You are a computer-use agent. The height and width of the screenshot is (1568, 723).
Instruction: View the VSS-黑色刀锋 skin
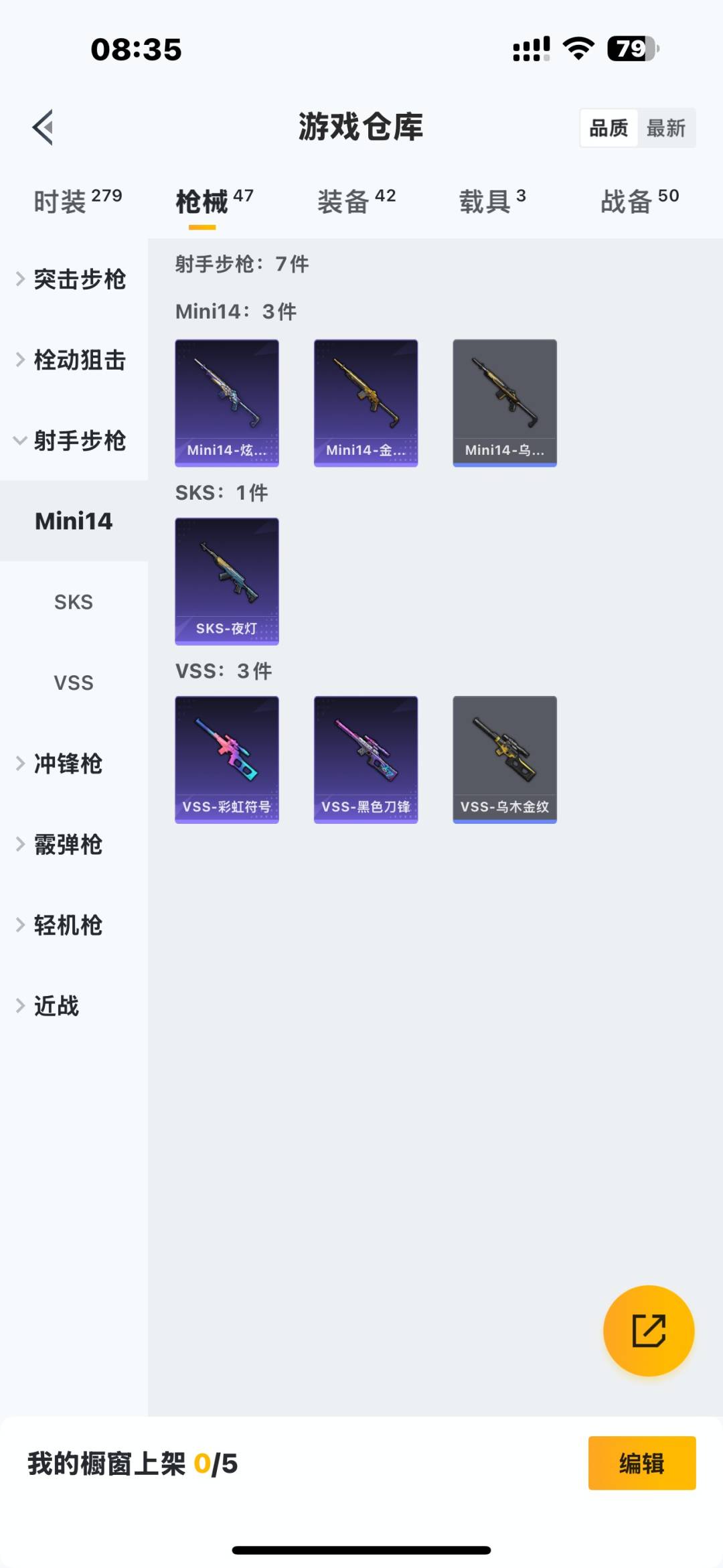pyautogui.click(x=366, y=759)
